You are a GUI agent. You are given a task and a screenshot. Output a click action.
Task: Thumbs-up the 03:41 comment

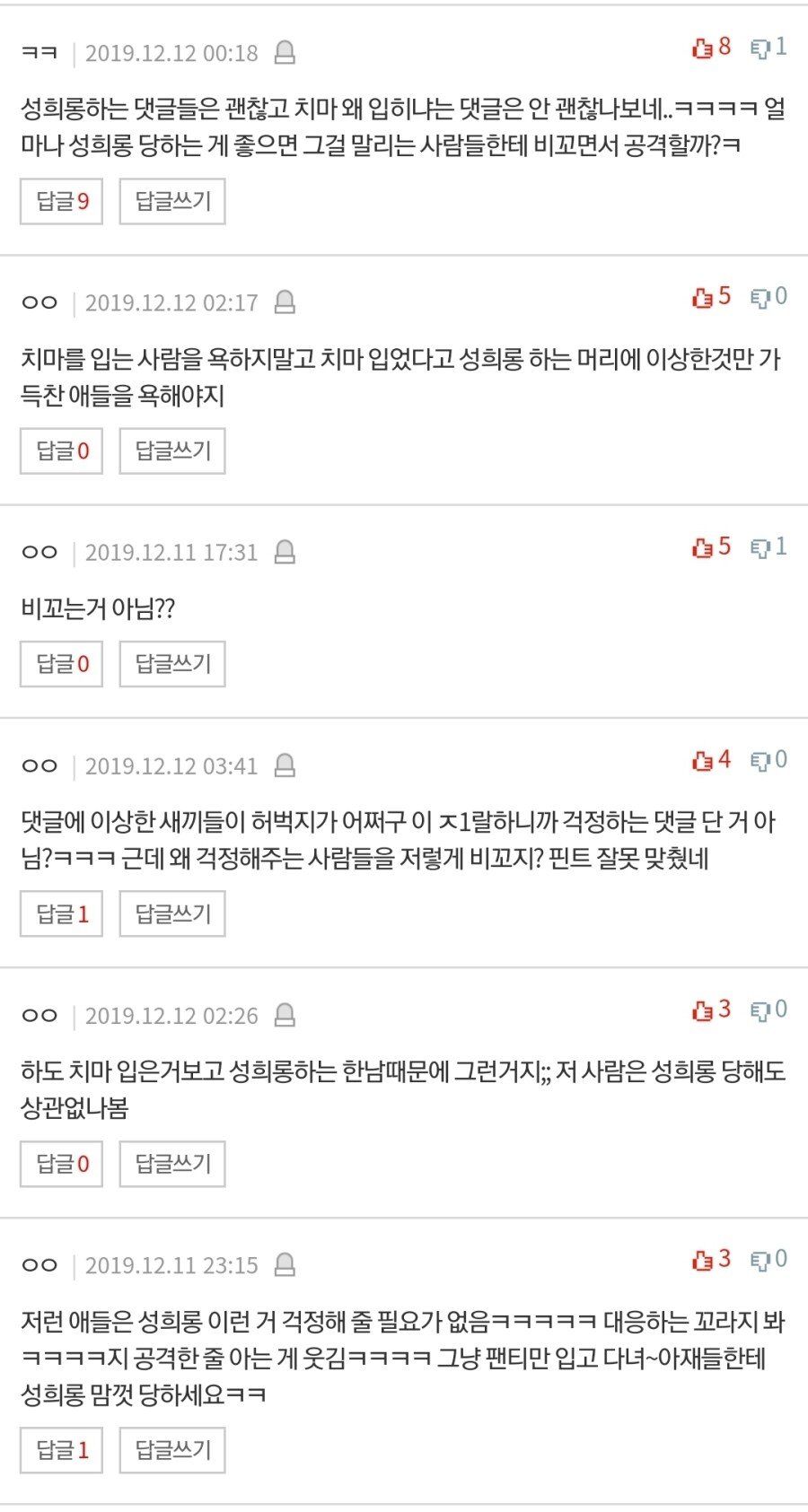pos(711,761)
